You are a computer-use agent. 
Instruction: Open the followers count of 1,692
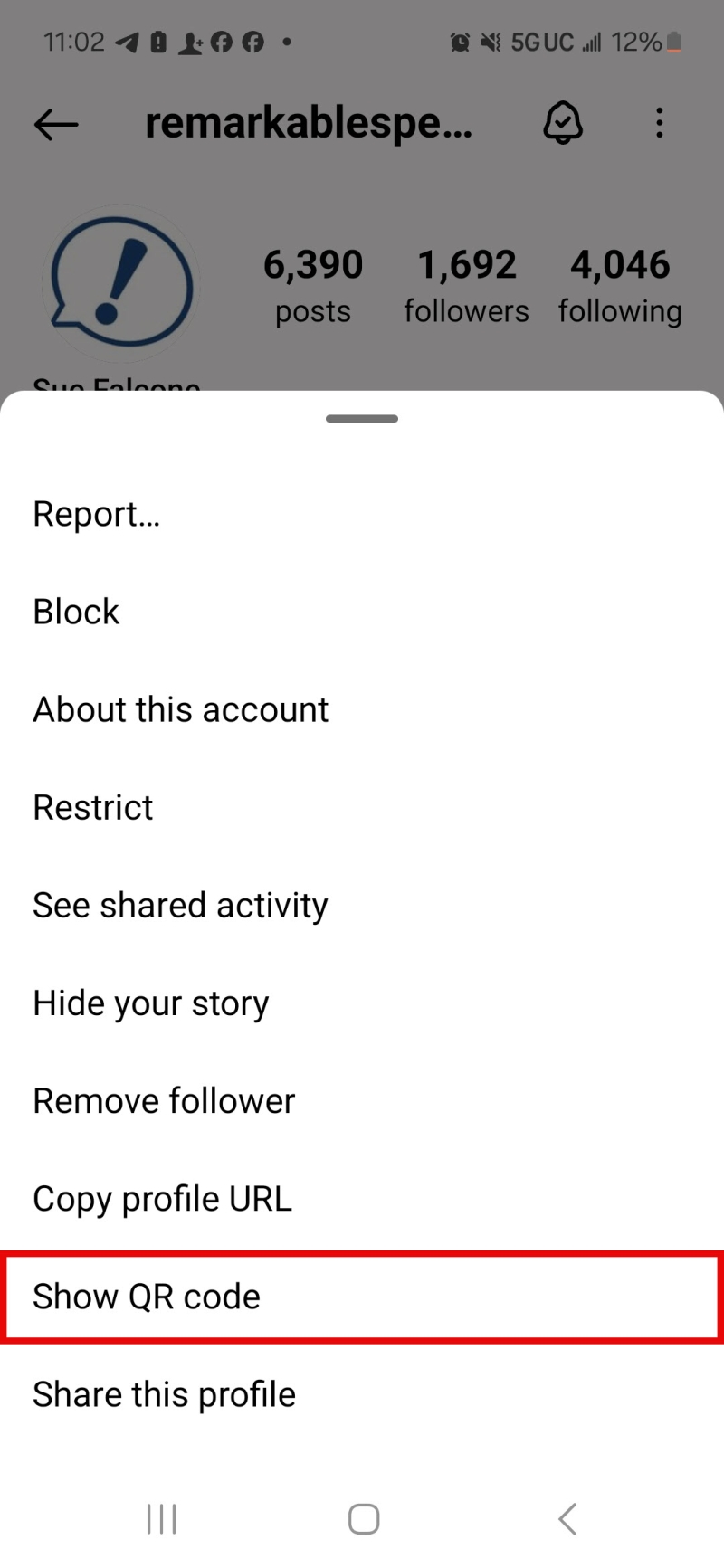(467, 283)
